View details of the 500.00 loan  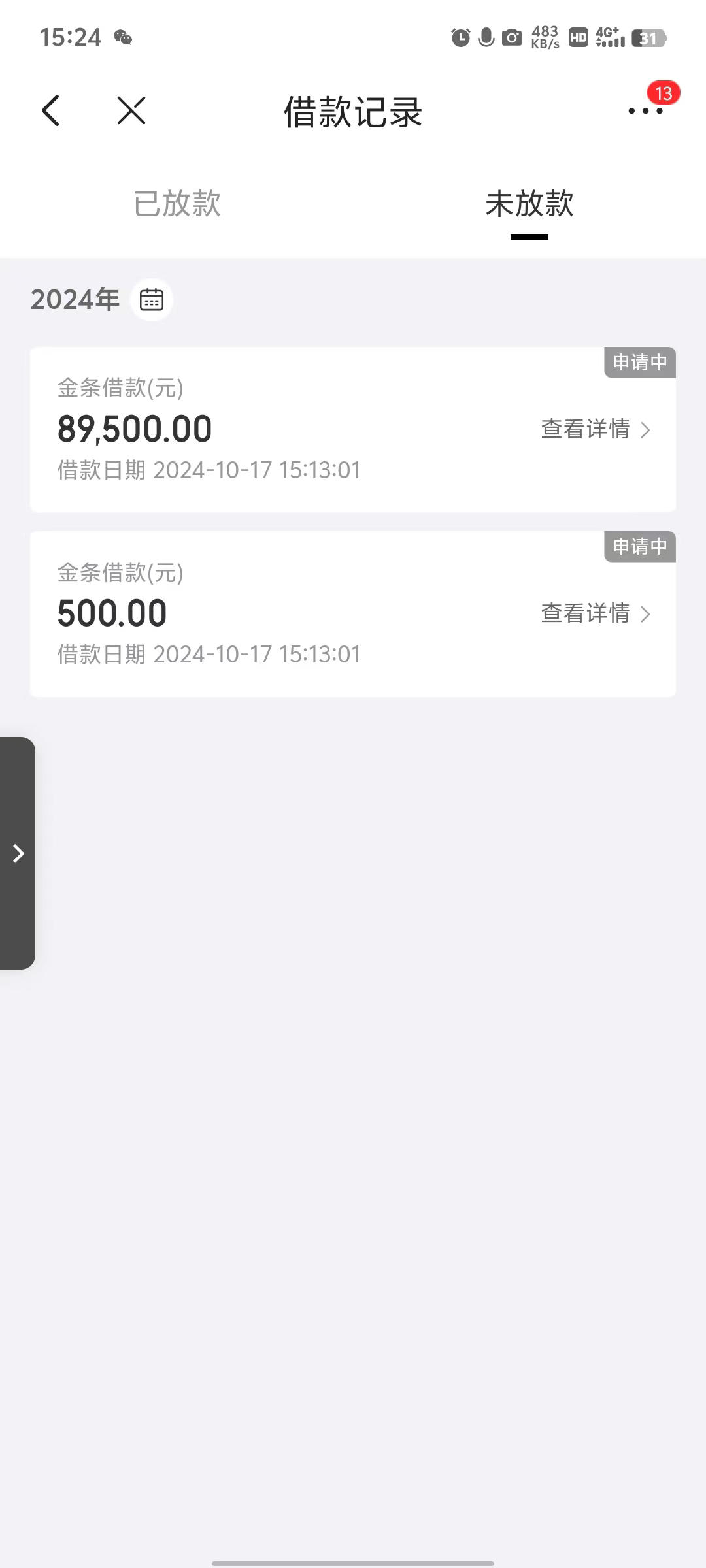595,613
